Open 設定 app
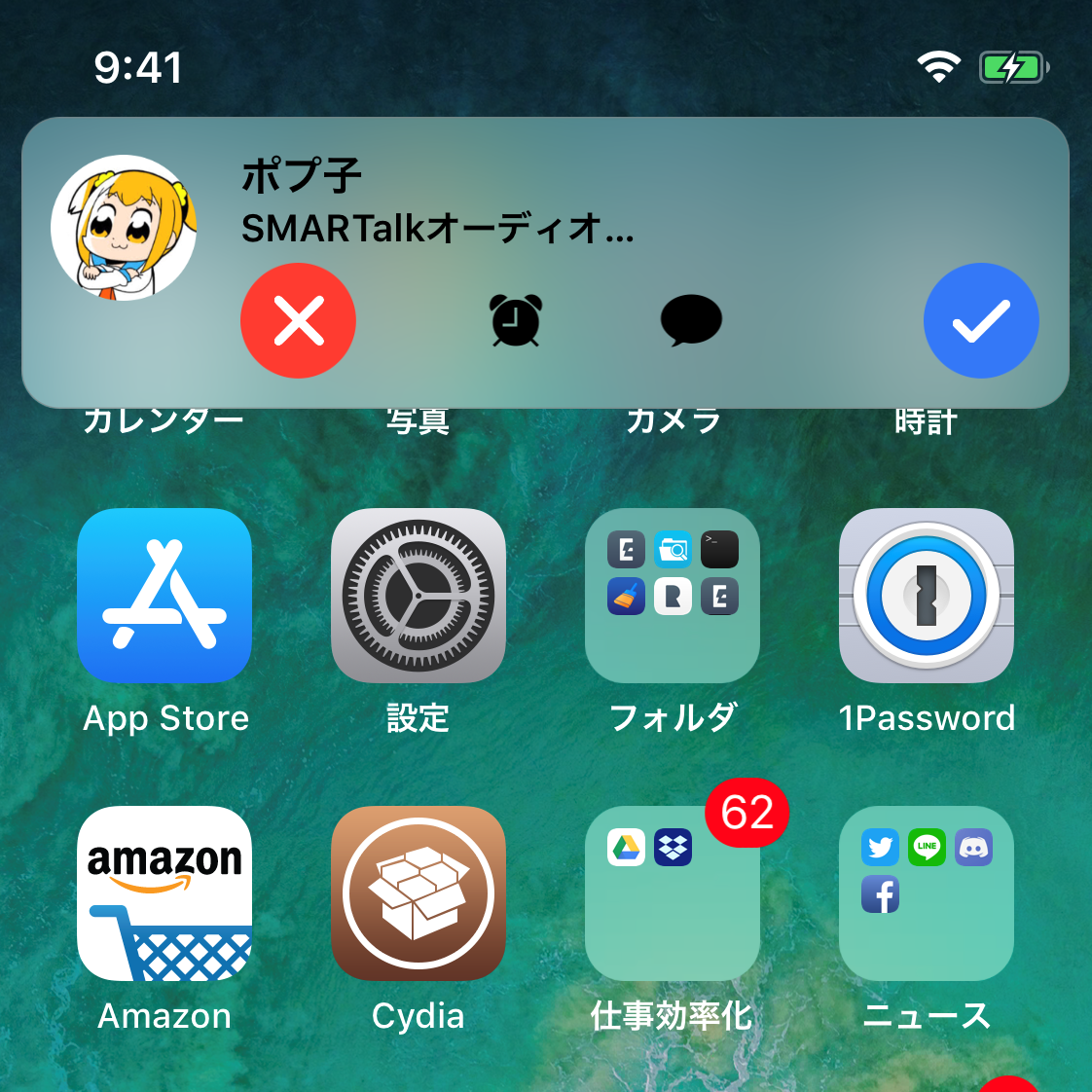Viewport: 1092px width, 1092px height. 419,596
